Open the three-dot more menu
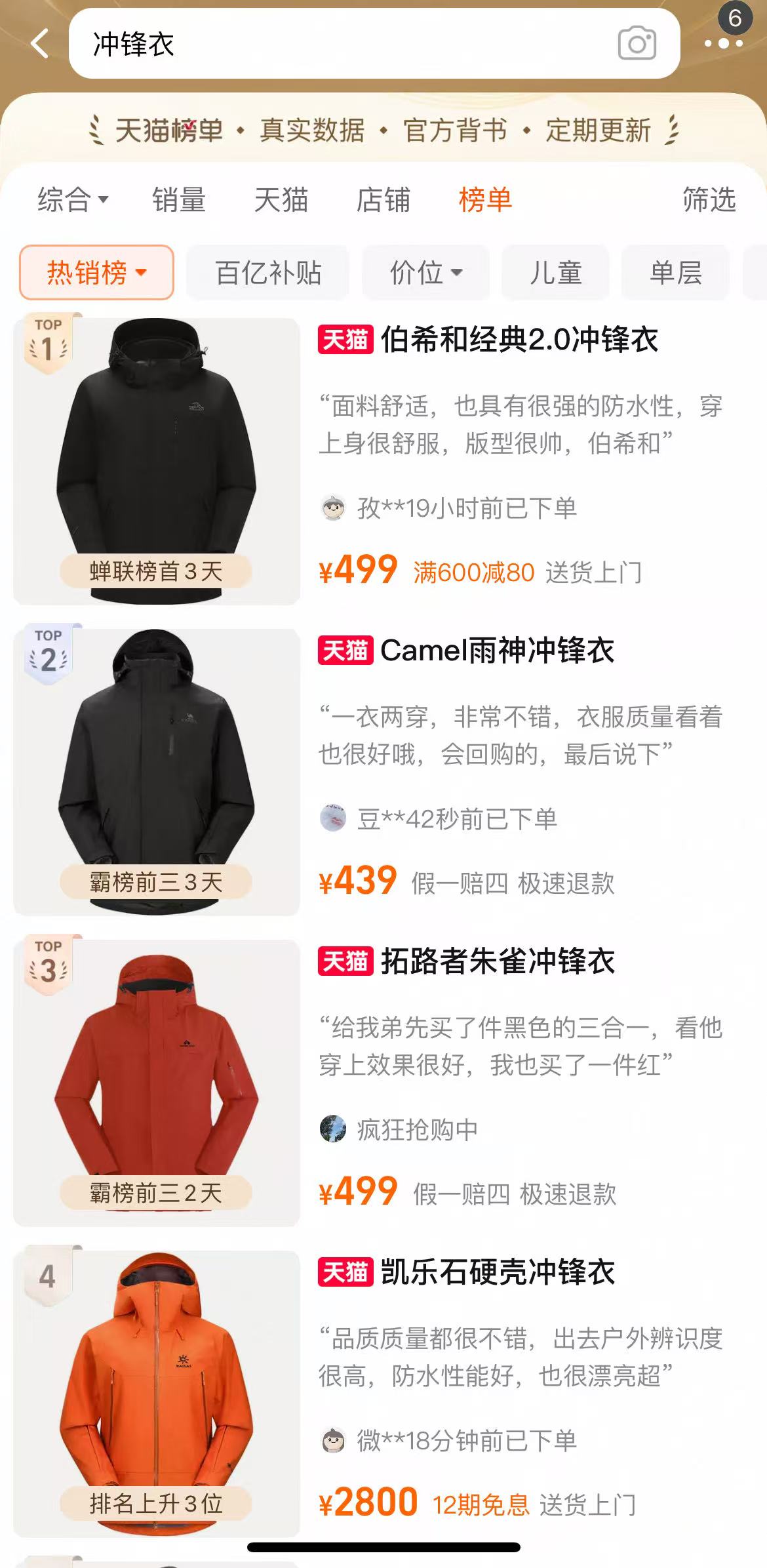Screen dimensions: 767x1568 point(723,43)
